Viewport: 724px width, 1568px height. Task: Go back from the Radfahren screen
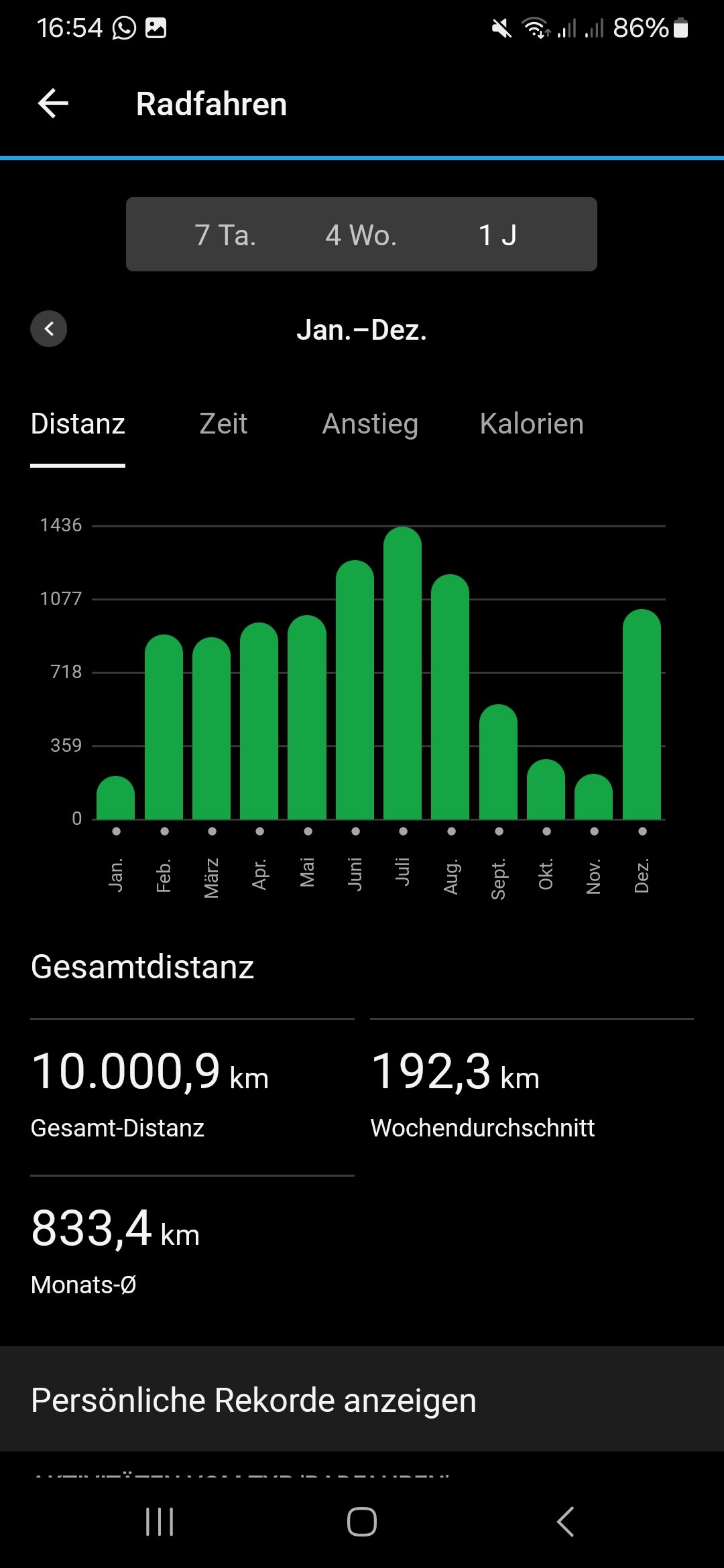click(x=54, y=104)
